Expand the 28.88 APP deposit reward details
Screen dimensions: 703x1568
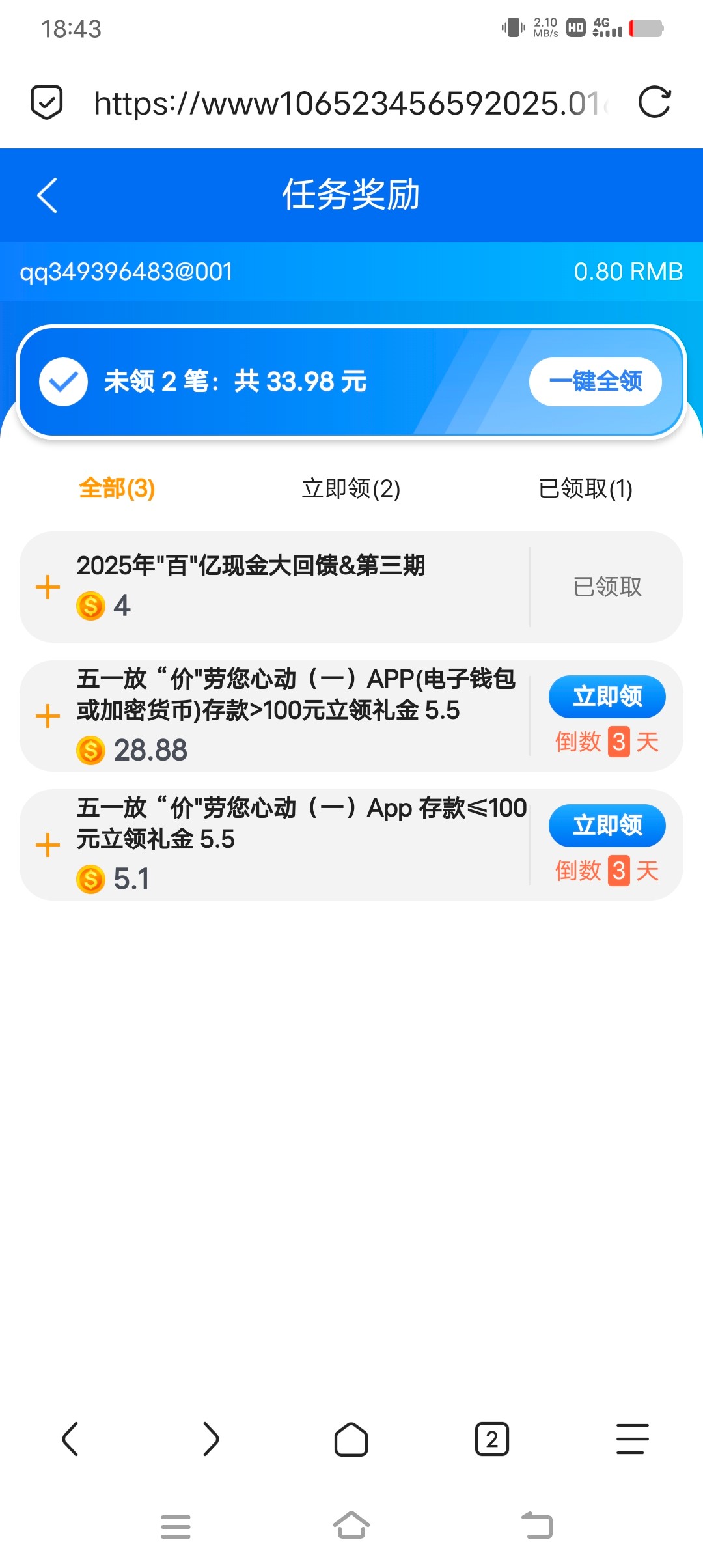pos(48,716)
